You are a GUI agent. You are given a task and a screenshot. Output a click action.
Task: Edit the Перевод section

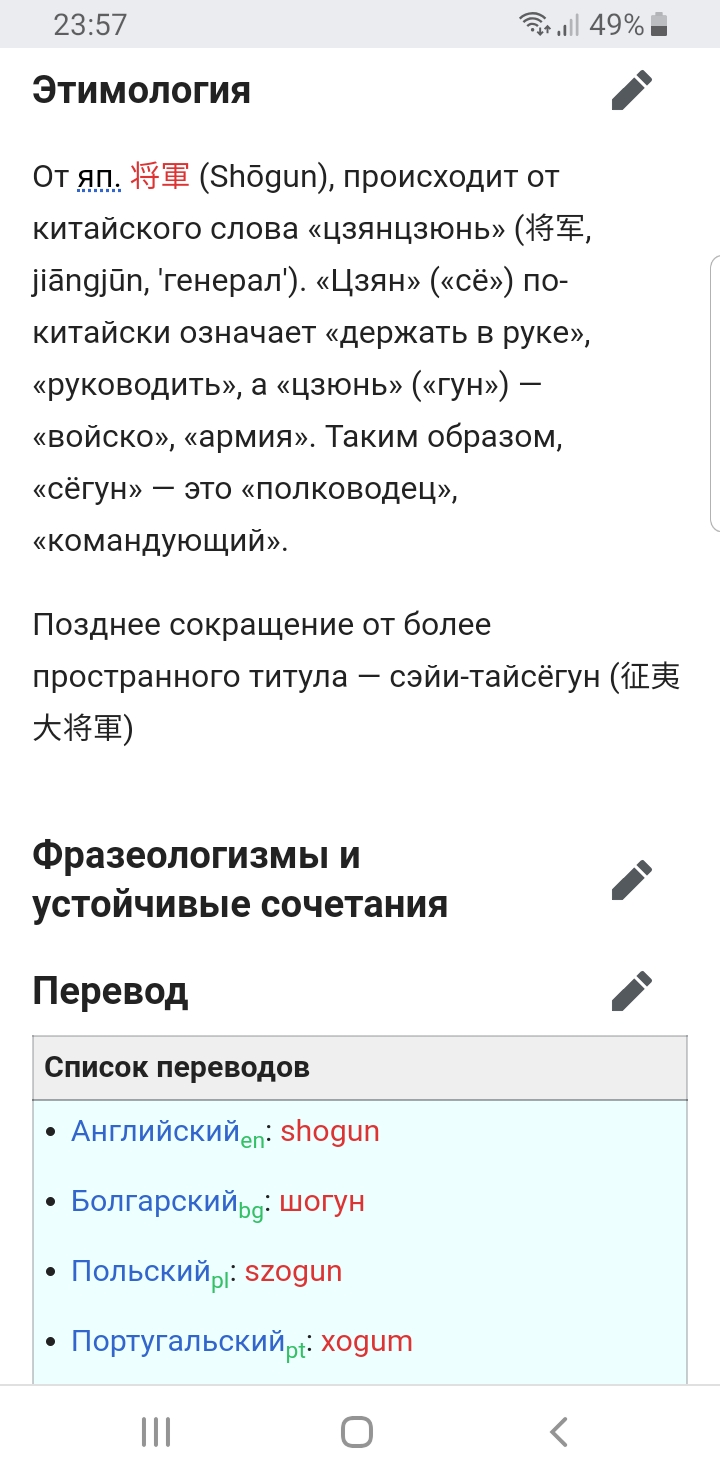click(632, 991)
